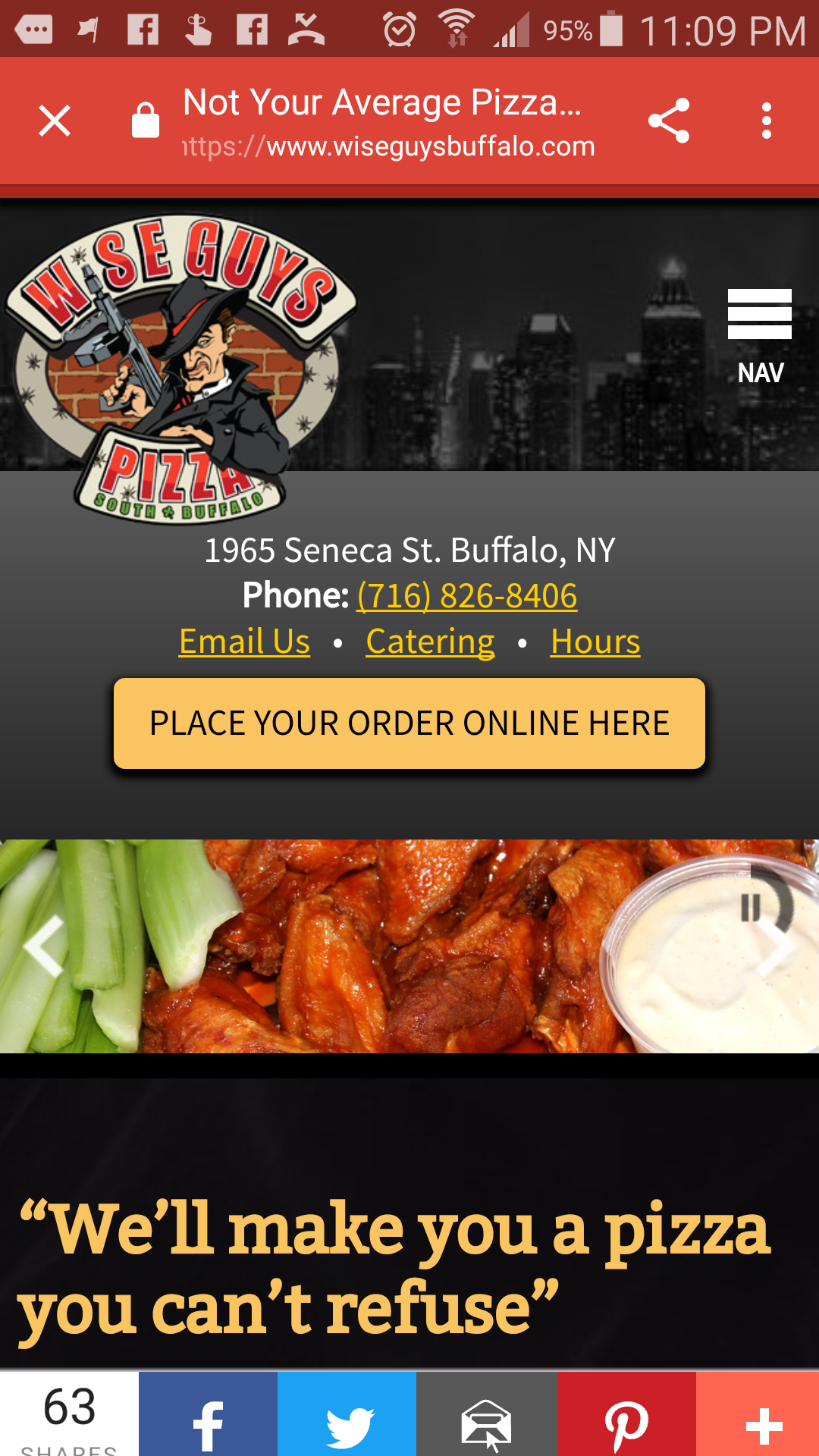Close the browser custom tab
Image resolution: width=819 pixels, height=1456 pixels.
[55, 121]
